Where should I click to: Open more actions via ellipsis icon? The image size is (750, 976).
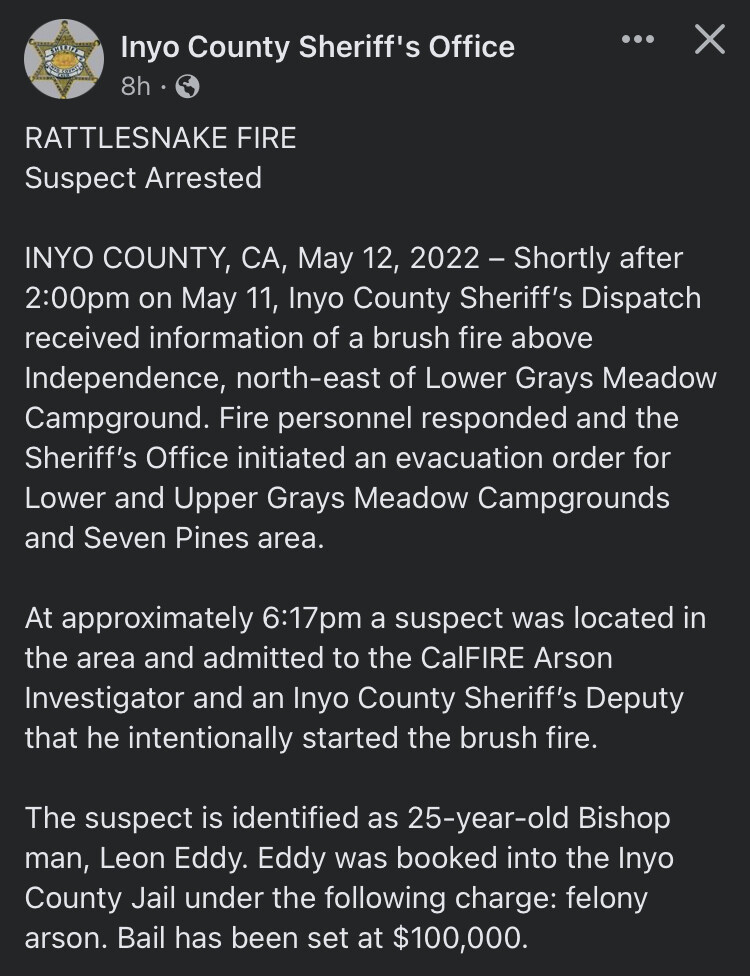(636, 40)
